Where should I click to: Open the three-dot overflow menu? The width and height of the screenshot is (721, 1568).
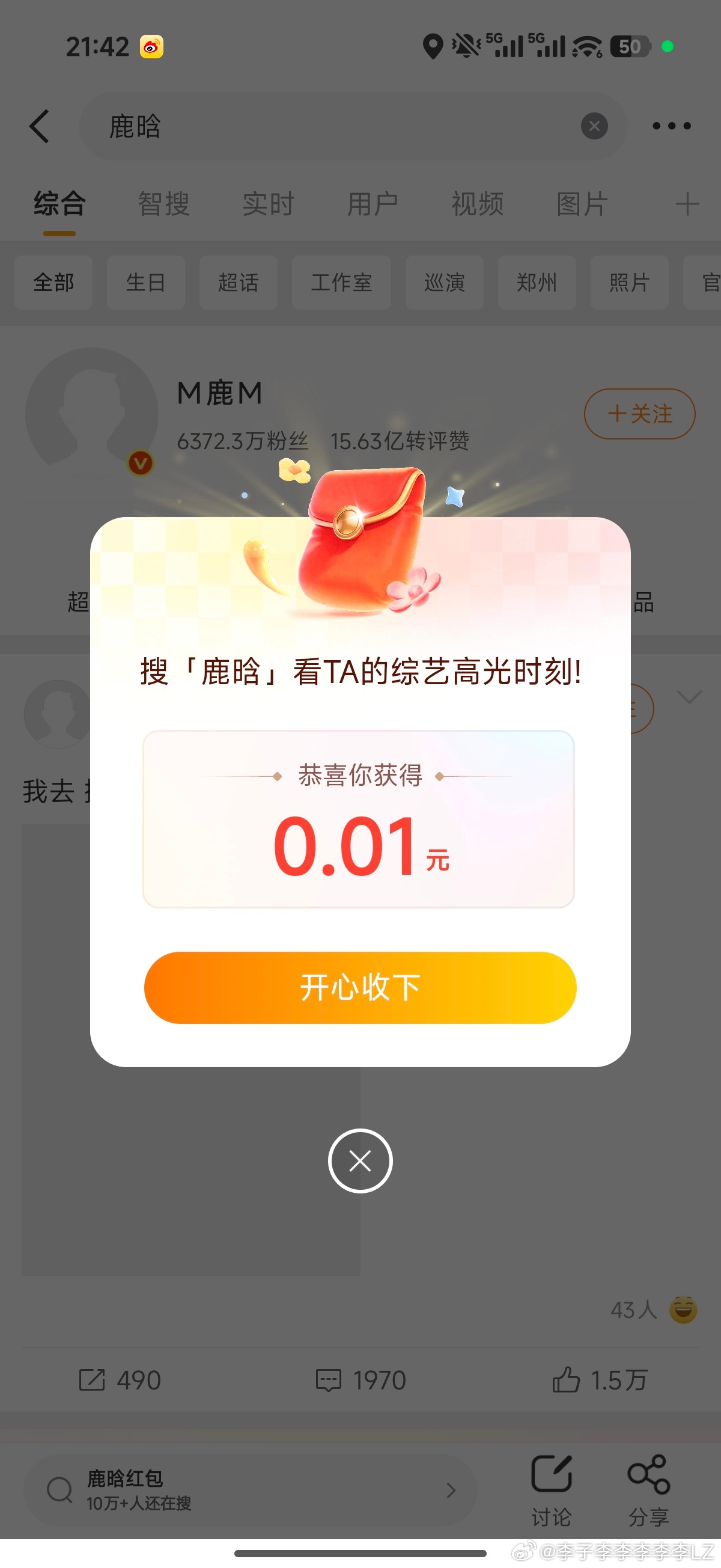pos(671,127)
